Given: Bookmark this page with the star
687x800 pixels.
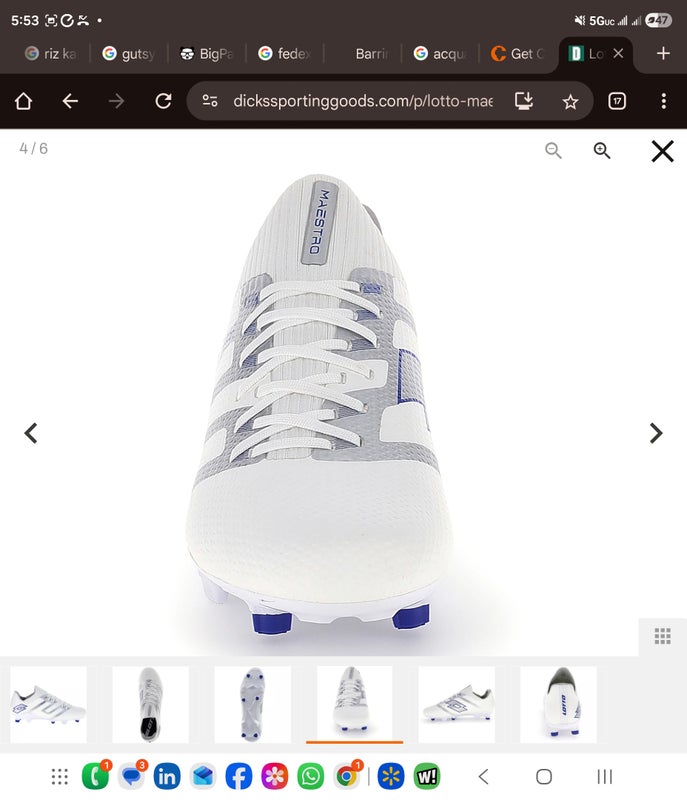Looking at the screenshot, I should (570, 101).
